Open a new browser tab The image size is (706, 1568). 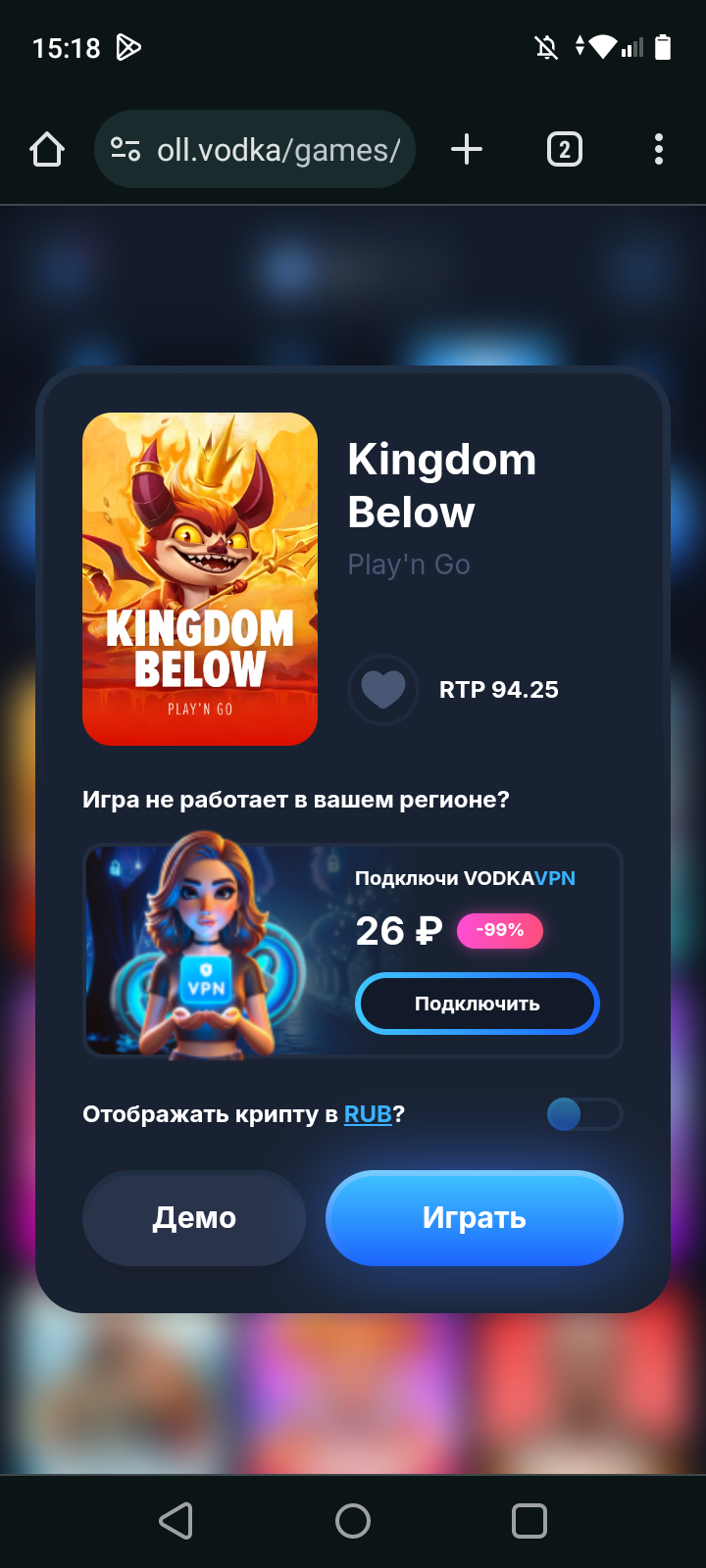[x=467, y=150]
